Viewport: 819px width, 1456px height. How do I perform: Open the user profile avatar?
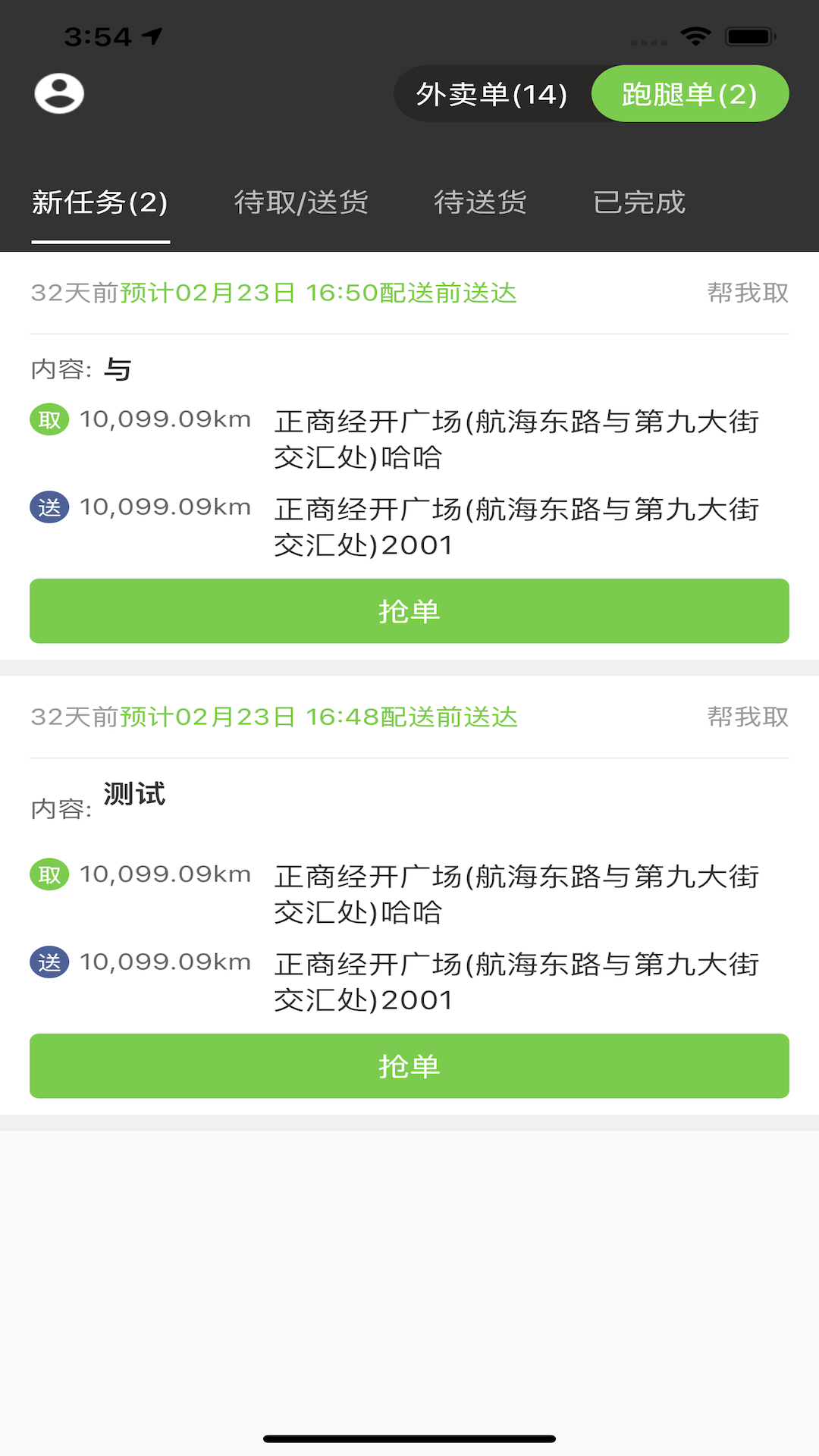pyautogui.click(x=61, y=93)
